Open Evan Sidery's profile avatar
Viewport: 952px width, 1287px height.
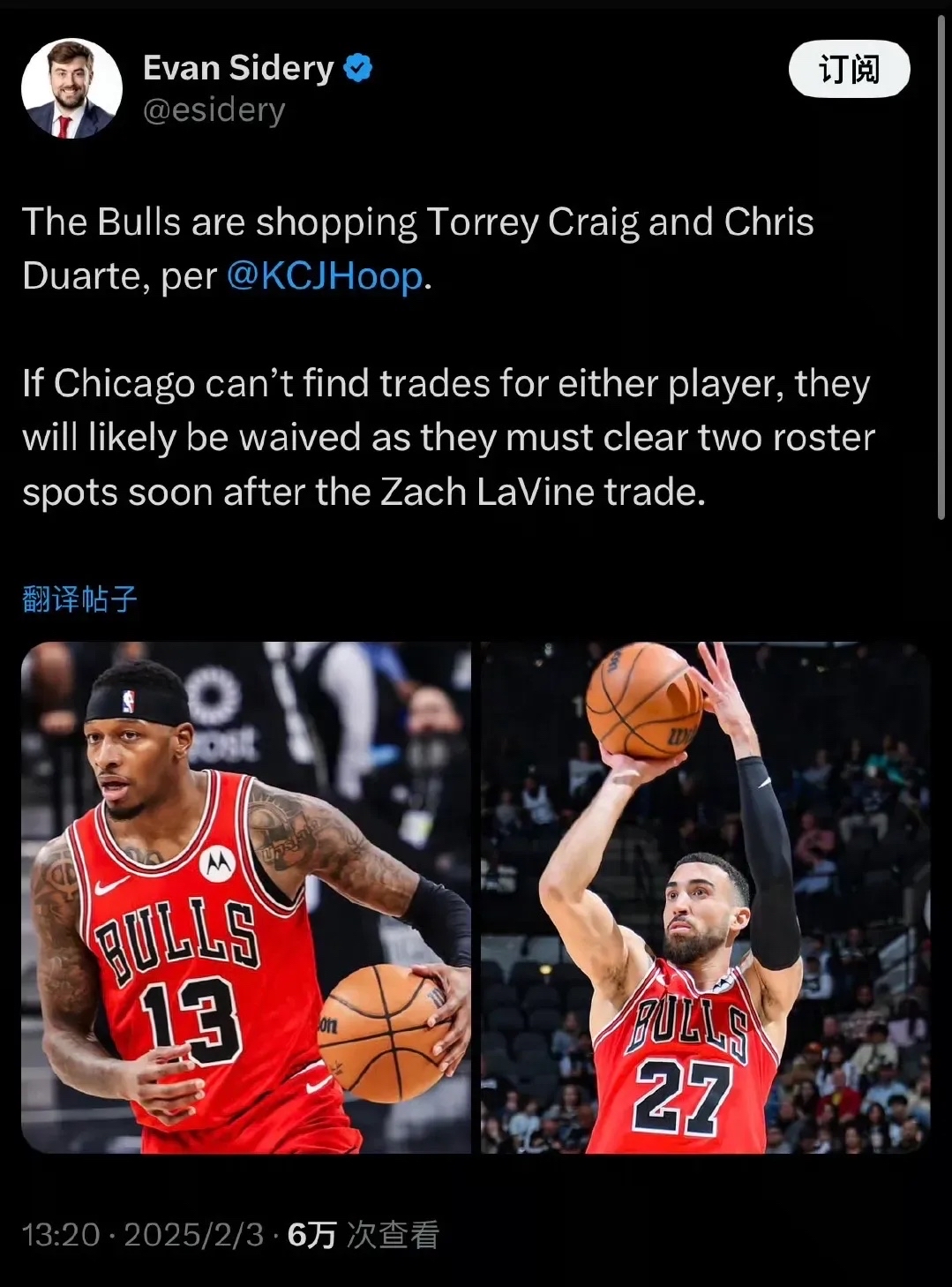71,88
